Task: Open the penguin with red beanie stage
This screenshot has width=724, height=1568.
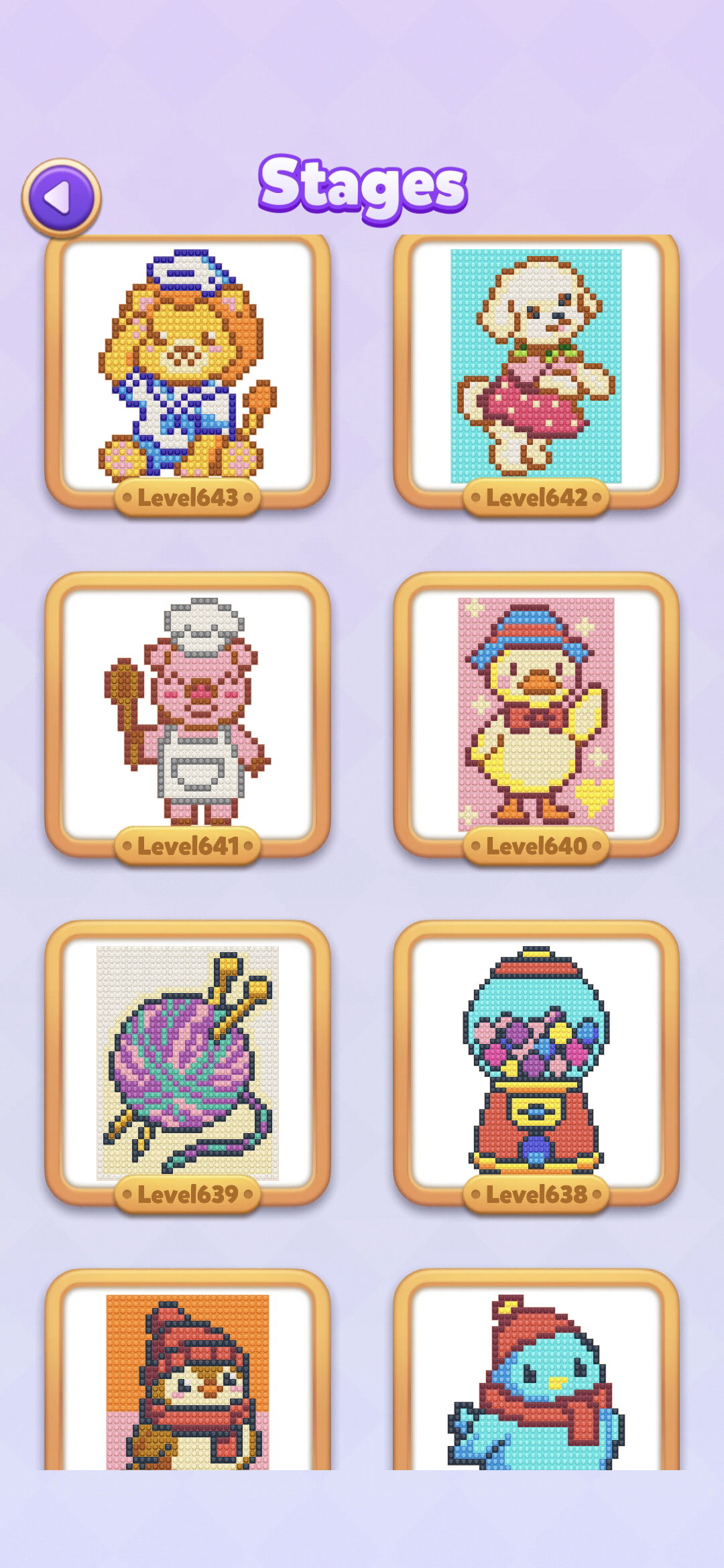Action: pyautogui.click(x=188, y=1370)
